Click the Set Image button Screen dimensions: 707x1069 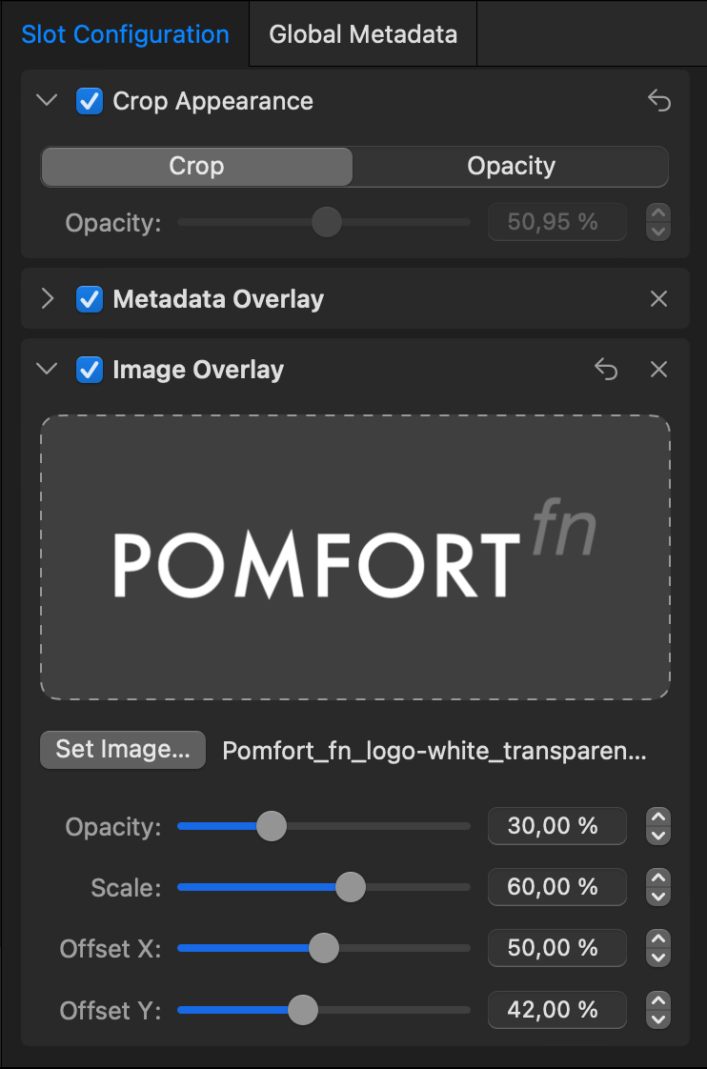[123, 750]
